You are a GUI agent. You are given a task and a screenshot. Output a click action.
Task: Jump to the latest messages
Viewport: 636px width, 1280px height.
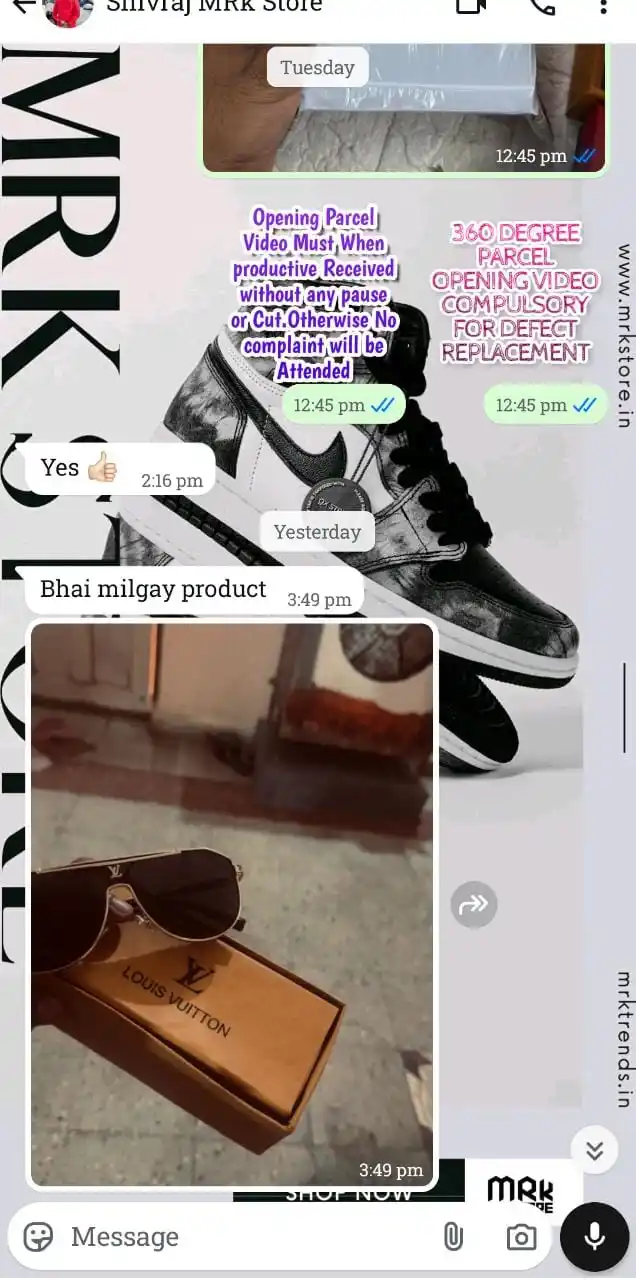(x=594, y=1151)
